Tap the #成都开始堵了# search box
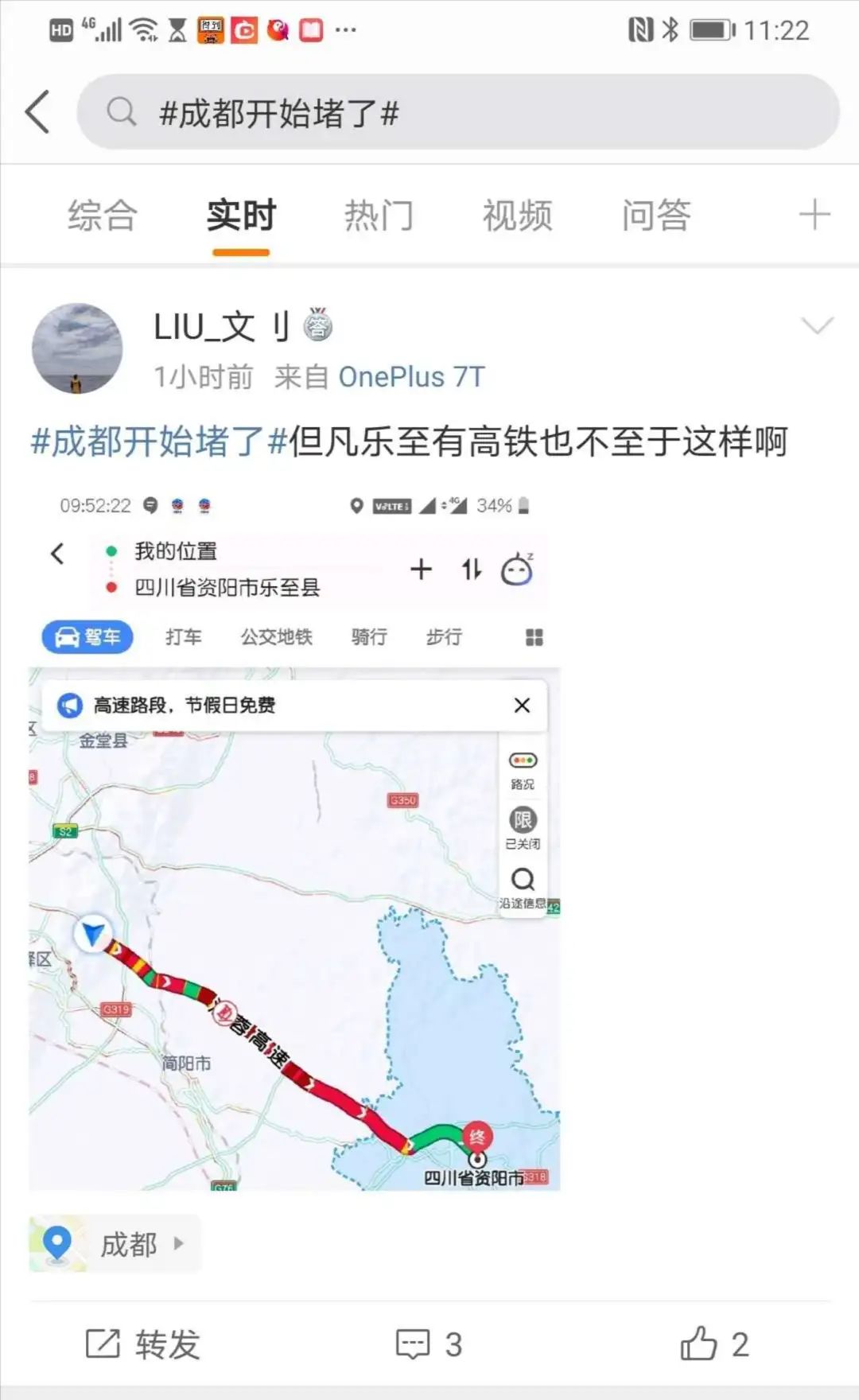The image size is (859, 1400). [x=457, y=112]
